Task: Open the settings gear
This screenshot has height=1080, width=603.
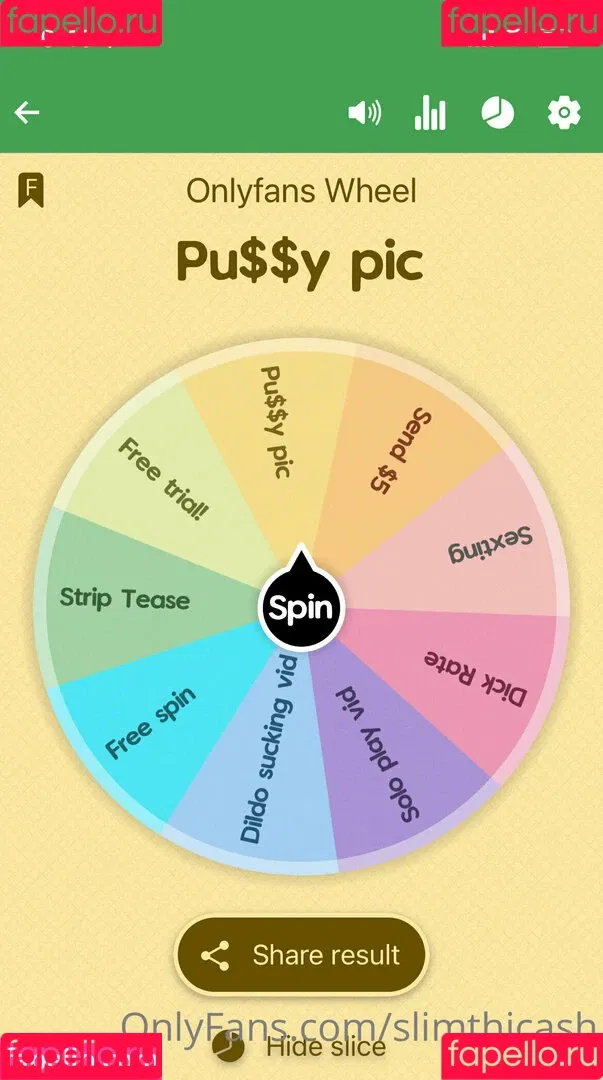Action: (x=564, y=113)
